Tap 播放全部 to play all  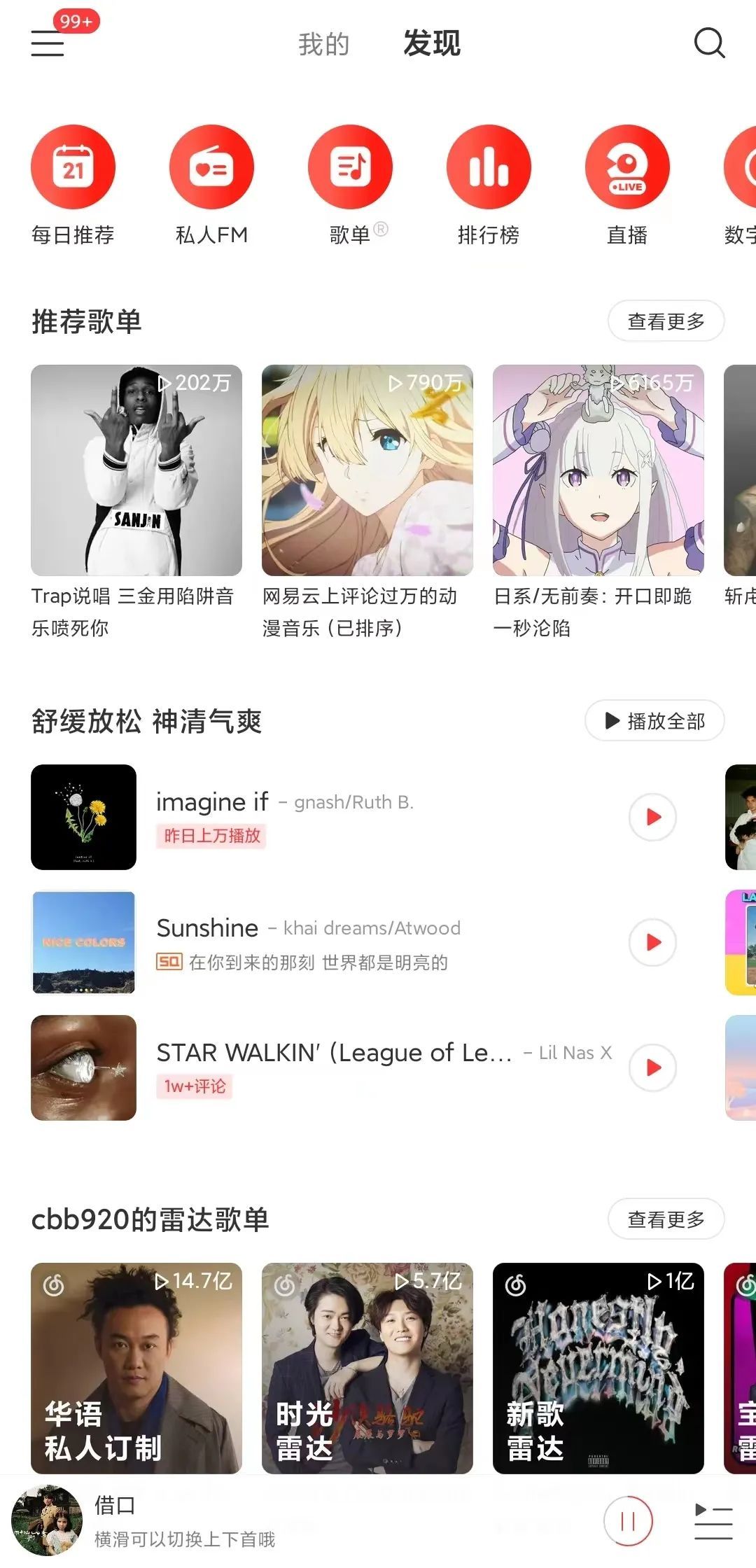[x=654, y=720]
